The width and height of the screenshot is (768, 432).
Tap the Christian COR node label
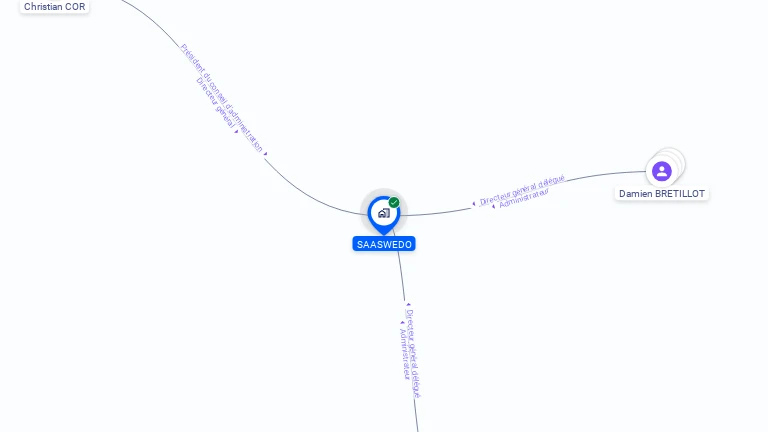coord(55,6)
